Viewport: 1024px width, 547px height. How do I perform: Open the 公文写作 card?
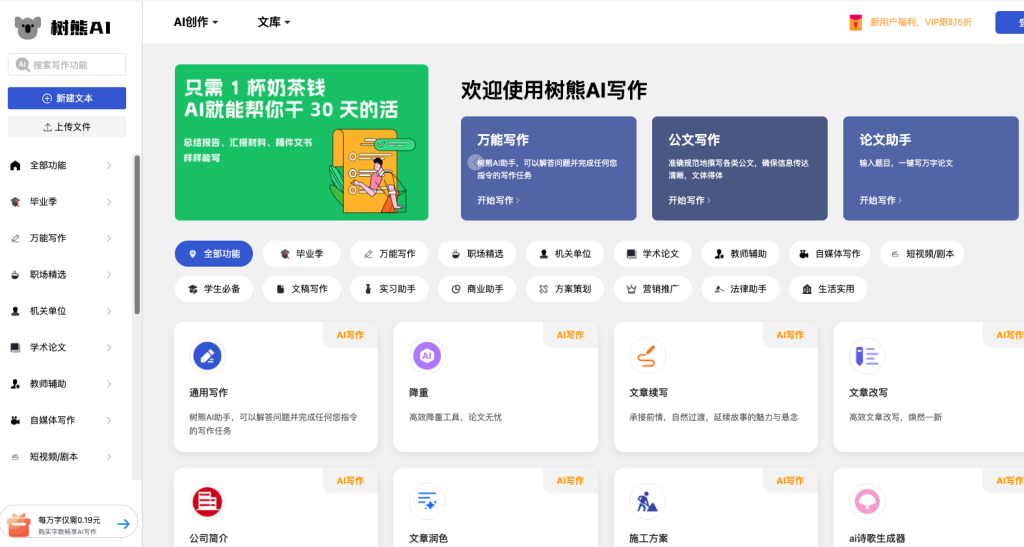[739, 168]
